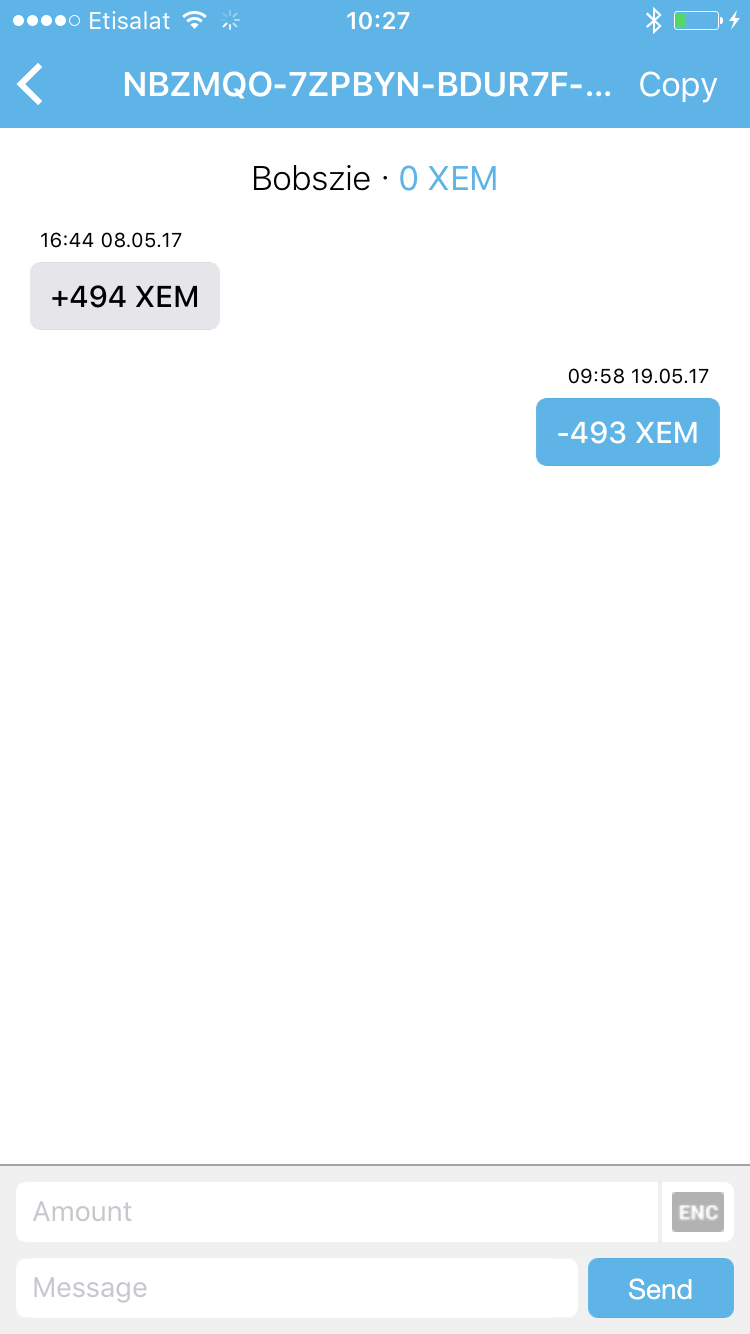Focus the Message field

pos(297,1288)
